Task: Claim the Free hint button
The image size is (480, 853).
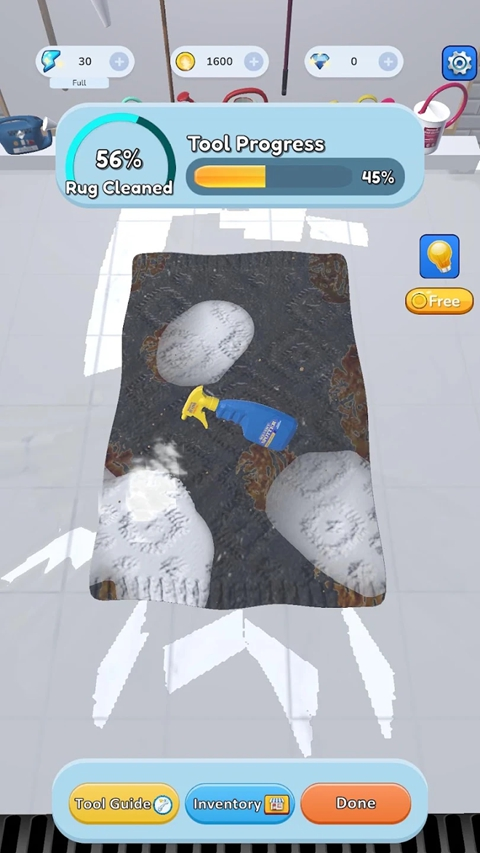Action: point(439,301)
